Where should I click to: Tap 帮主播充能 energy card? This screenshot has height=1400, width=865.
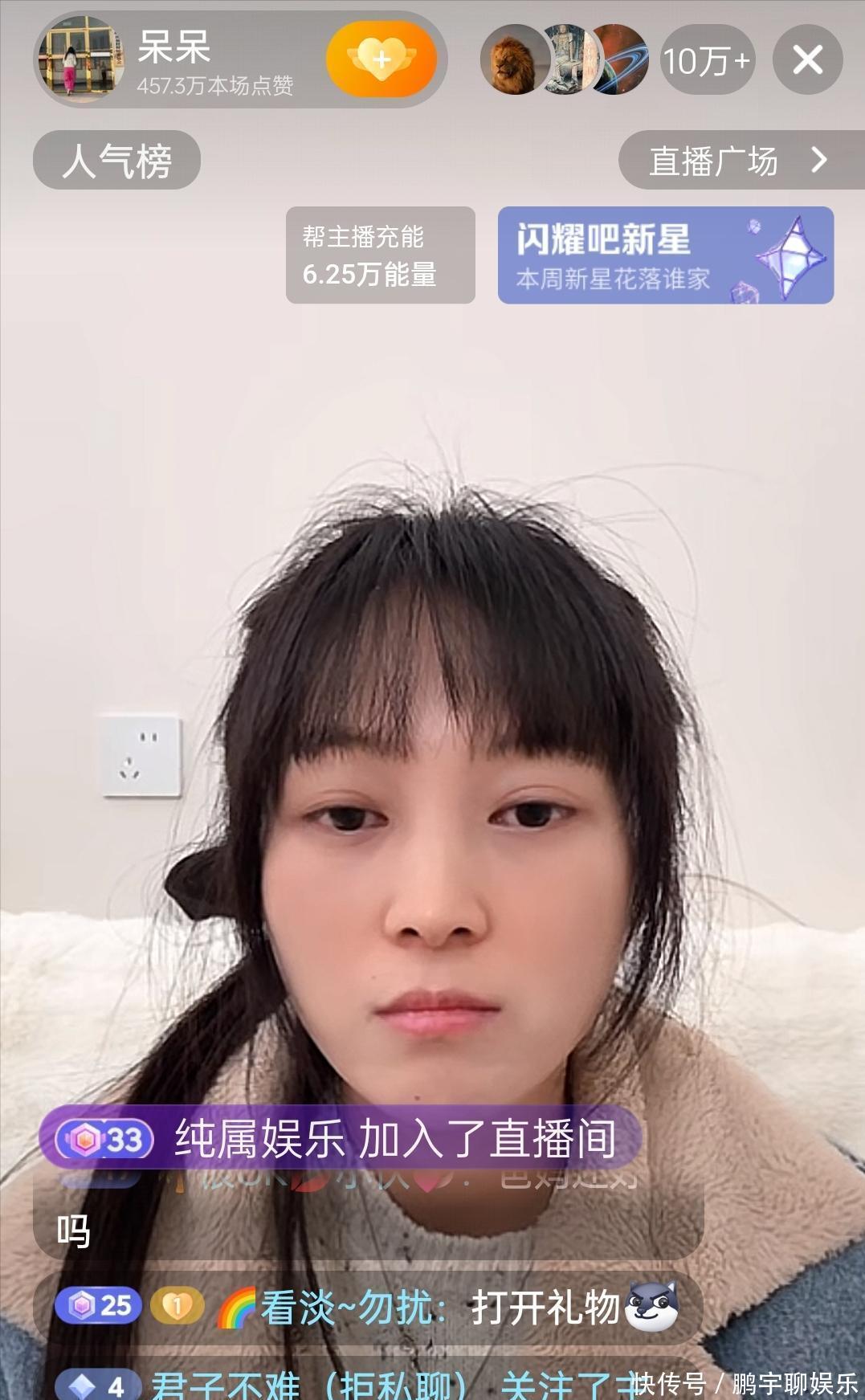pos(380,255)
